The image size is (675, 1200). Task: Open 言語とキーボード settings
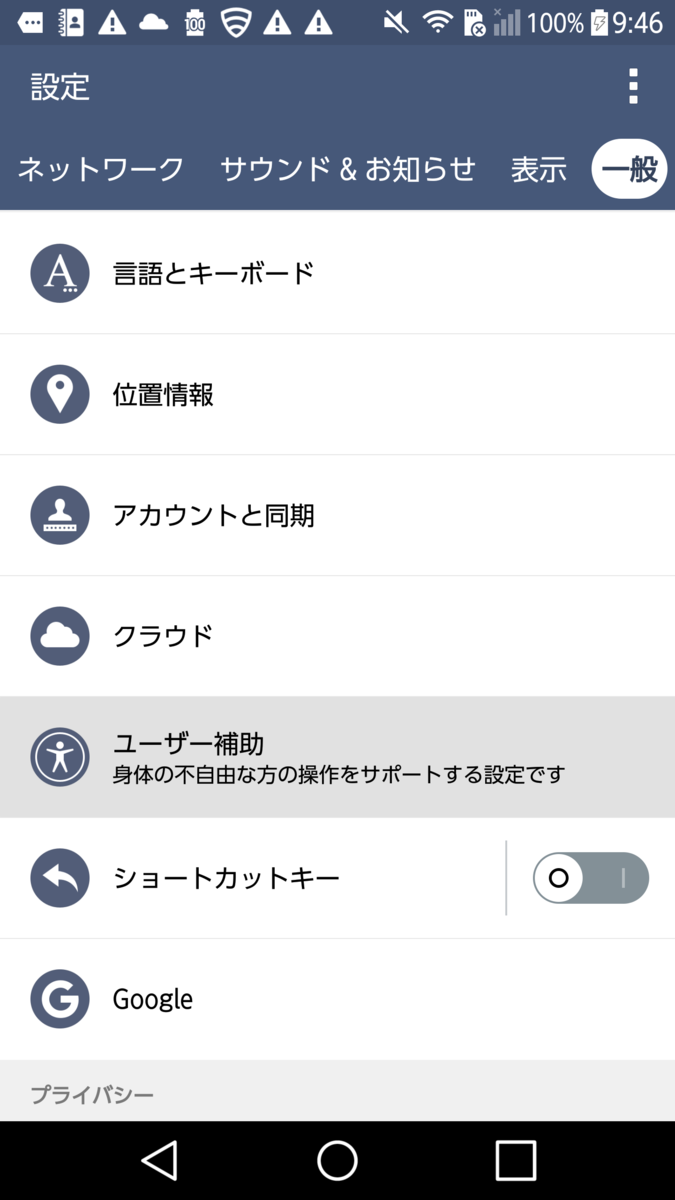click(x=337, y=273)
